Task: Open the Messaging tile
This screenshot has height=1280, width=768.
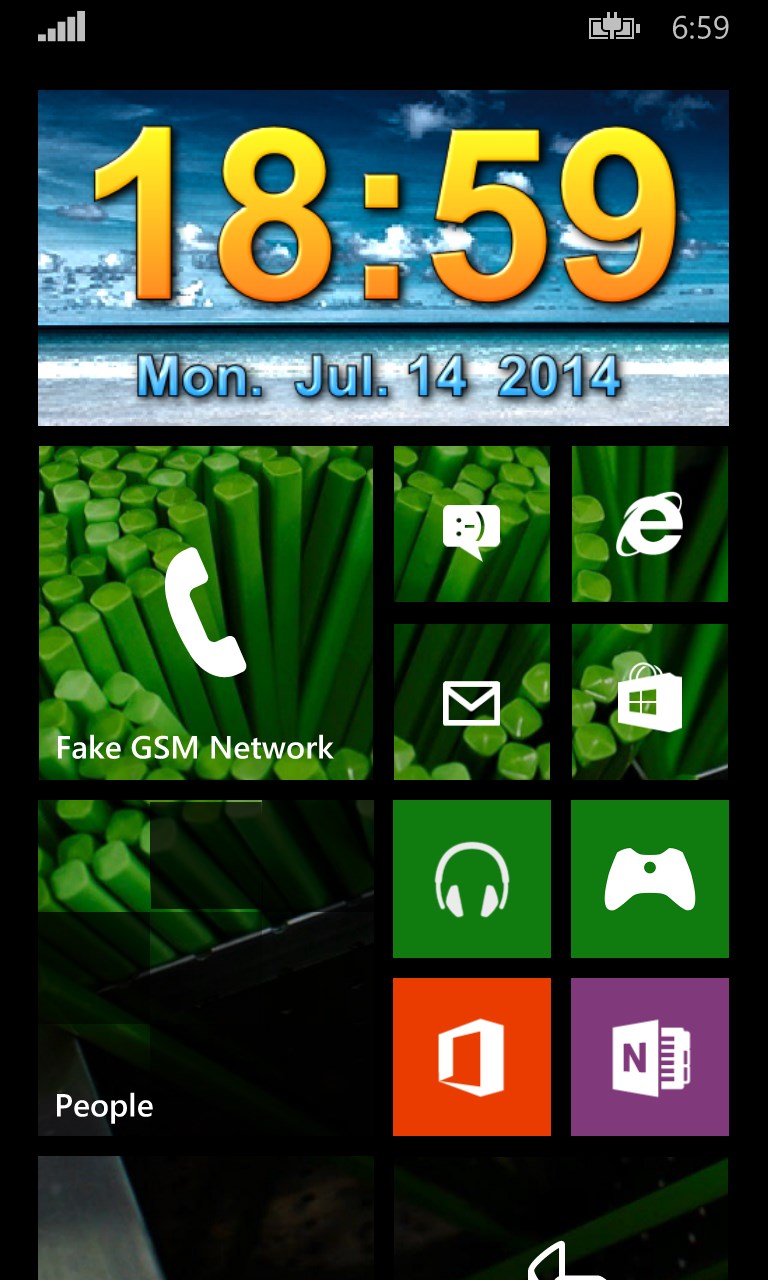Action: [x=471, y=524]
